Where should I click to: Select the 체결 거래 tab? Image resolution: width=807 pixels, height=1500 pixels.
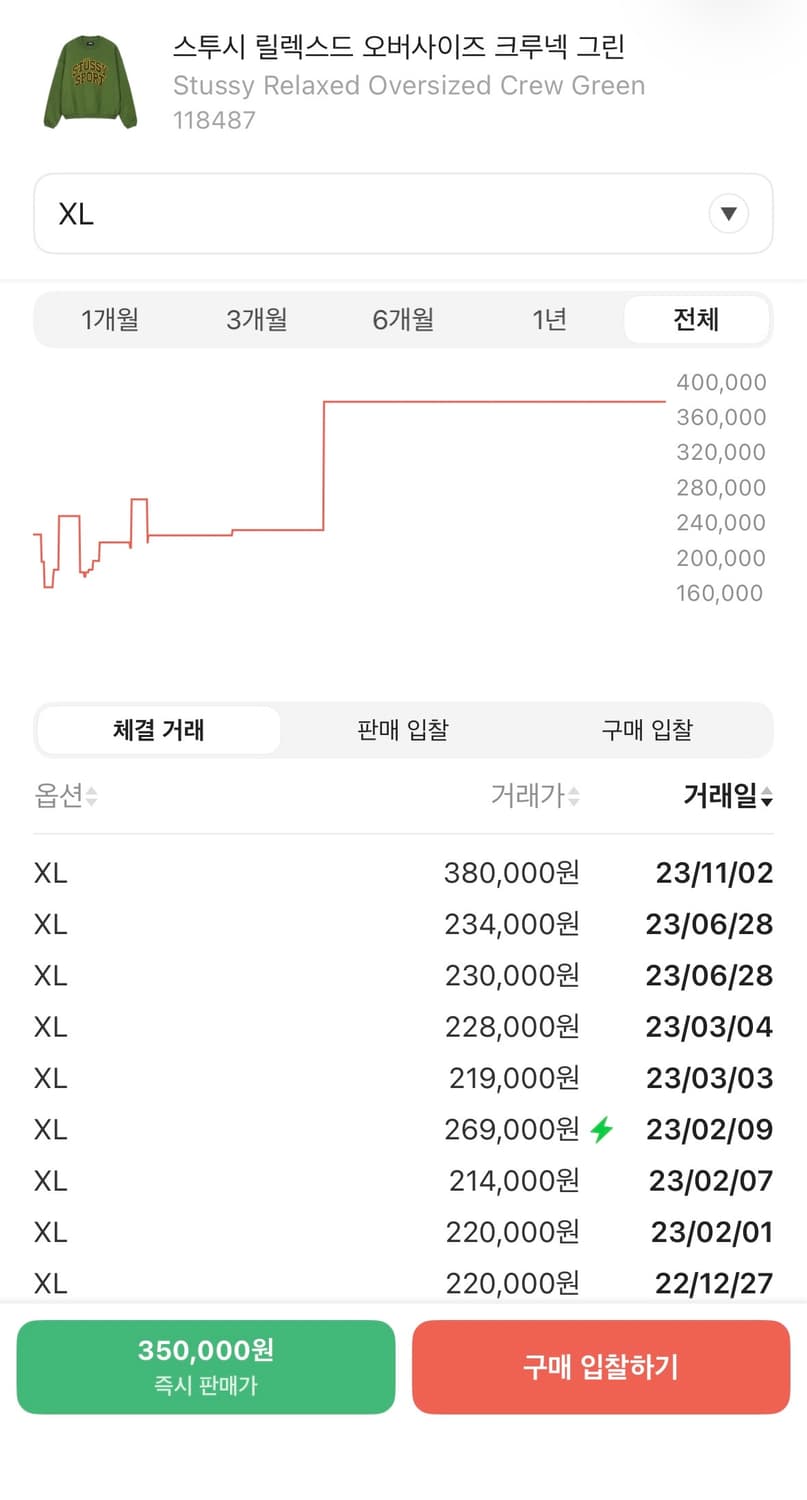tap(158, 730)
